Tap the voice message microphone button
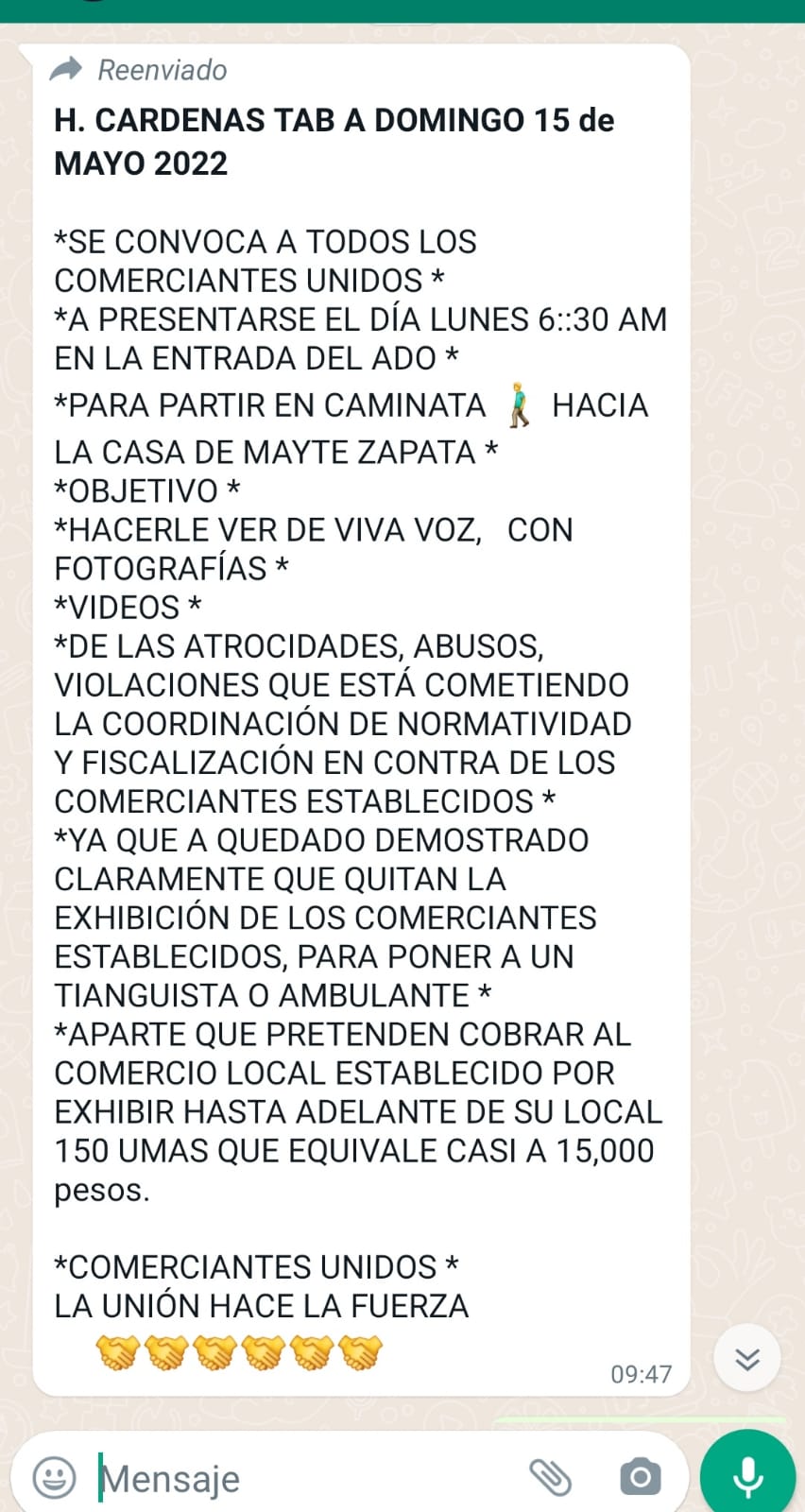 click(x=747, y=1476)
